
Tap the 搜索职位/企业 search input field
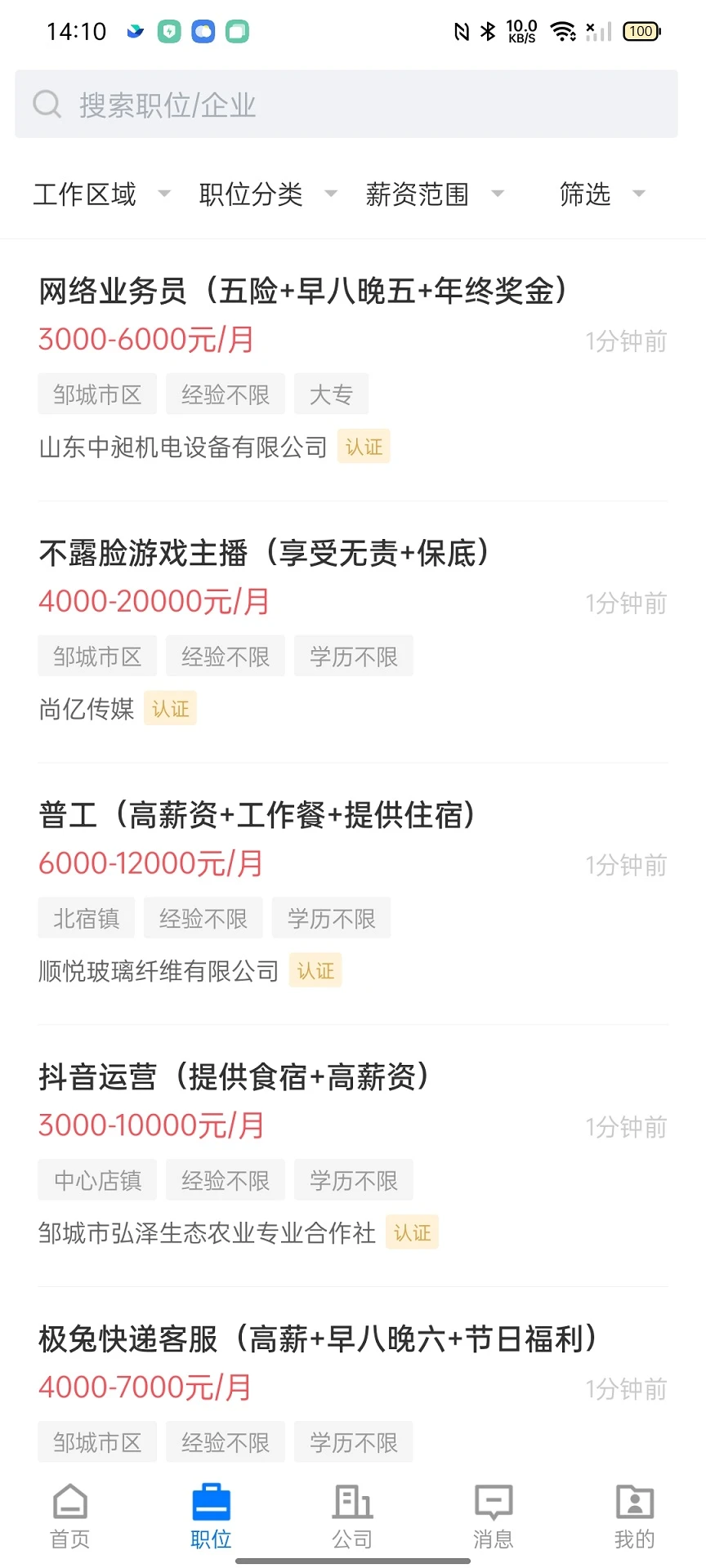pos(245,104)
